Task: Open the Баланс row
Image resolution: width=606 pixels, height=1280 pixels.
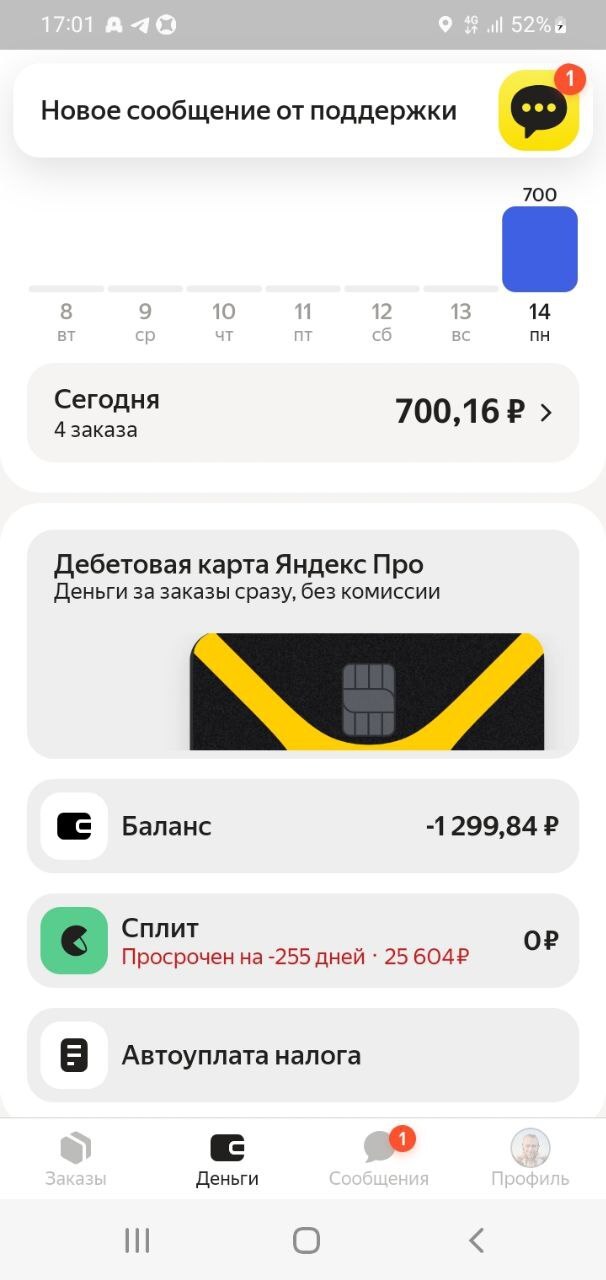Action: 302,827
